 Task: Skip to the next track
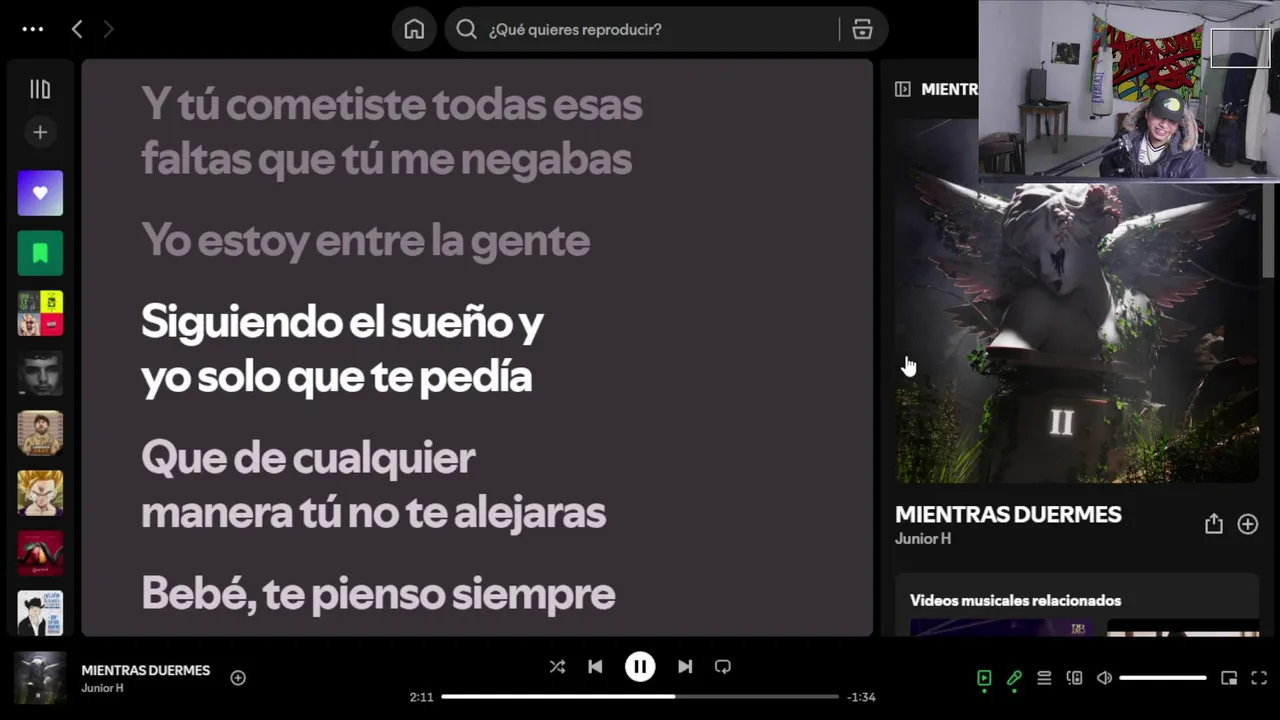click(x=685, y=667)
